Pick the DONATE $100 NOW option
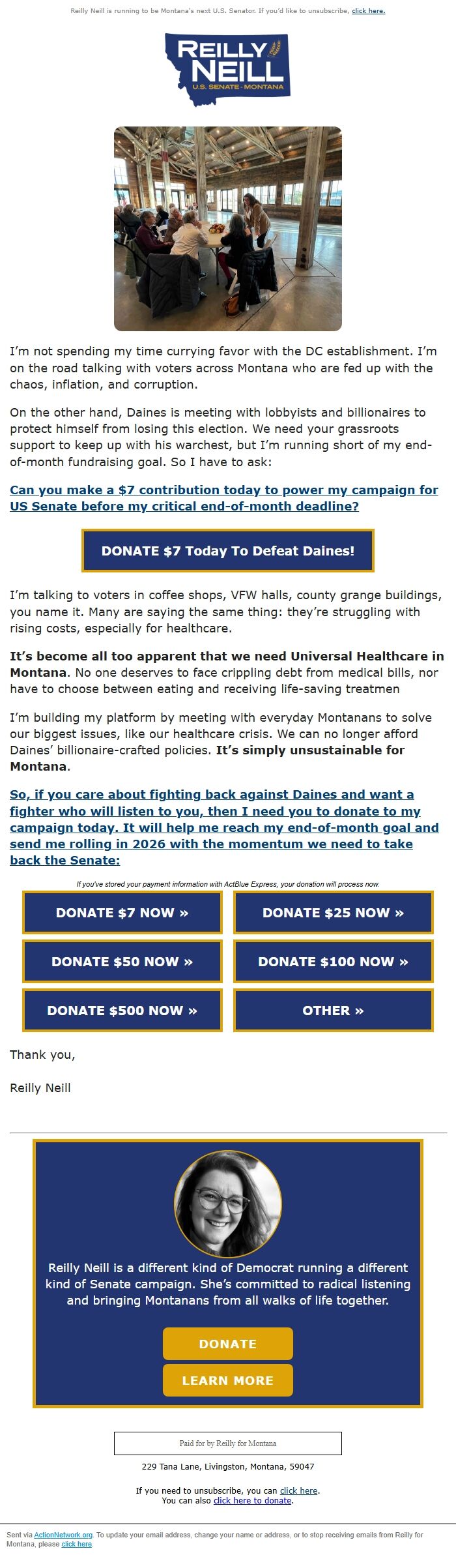456x1568 pixels. point(333,962)
